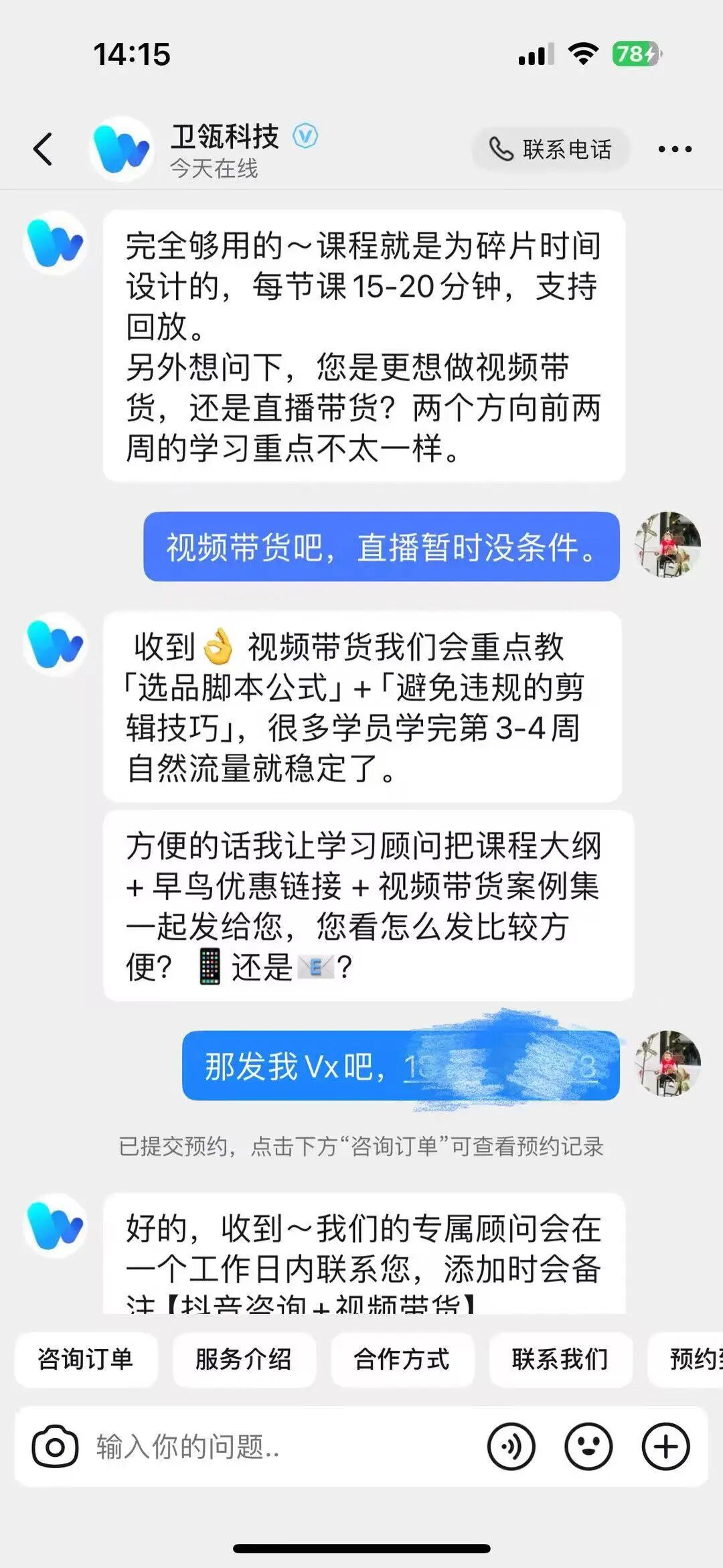Image resolution: width=723 pixels, height=1568 pixels.
Task: Tap the 联系电话 button
Action: 550,149
